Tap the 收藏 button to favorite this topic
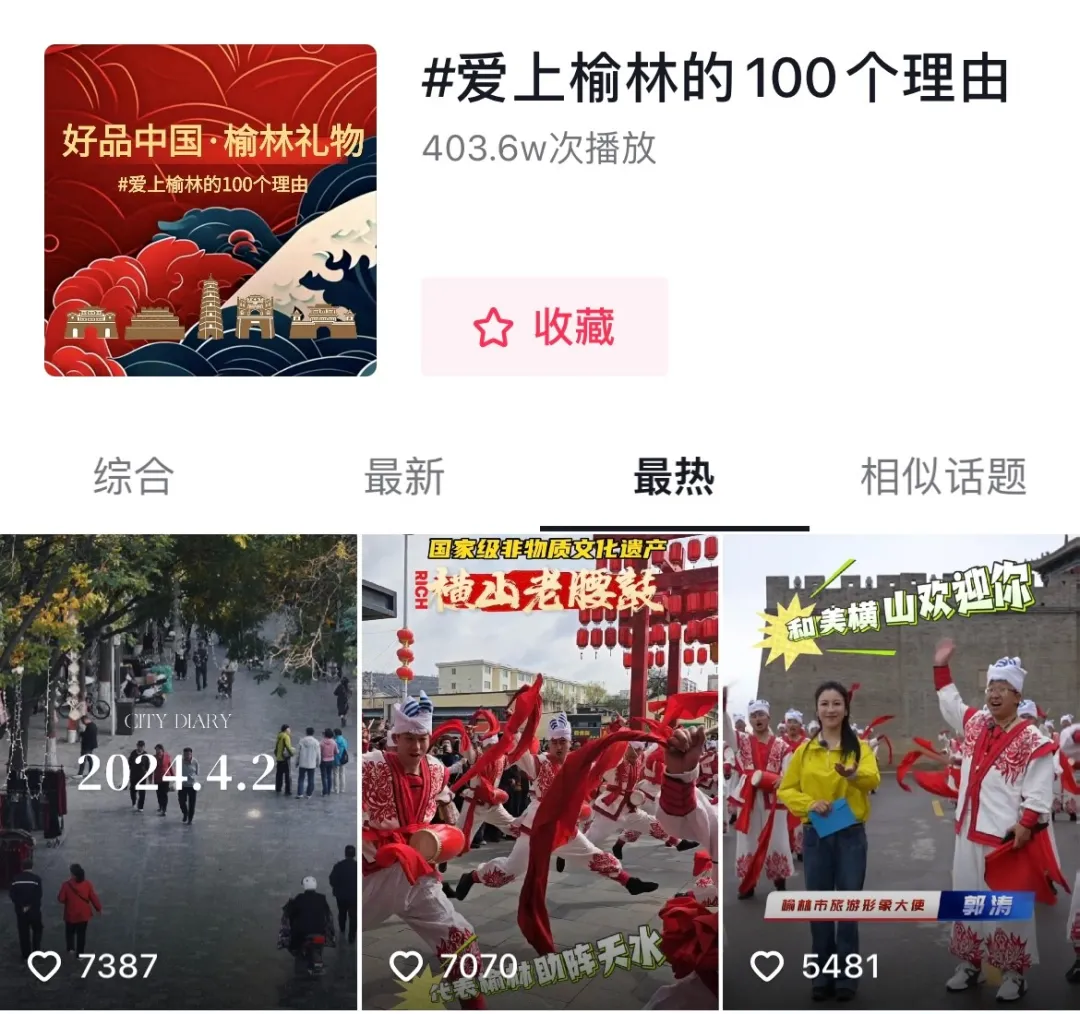 (544, 327)
